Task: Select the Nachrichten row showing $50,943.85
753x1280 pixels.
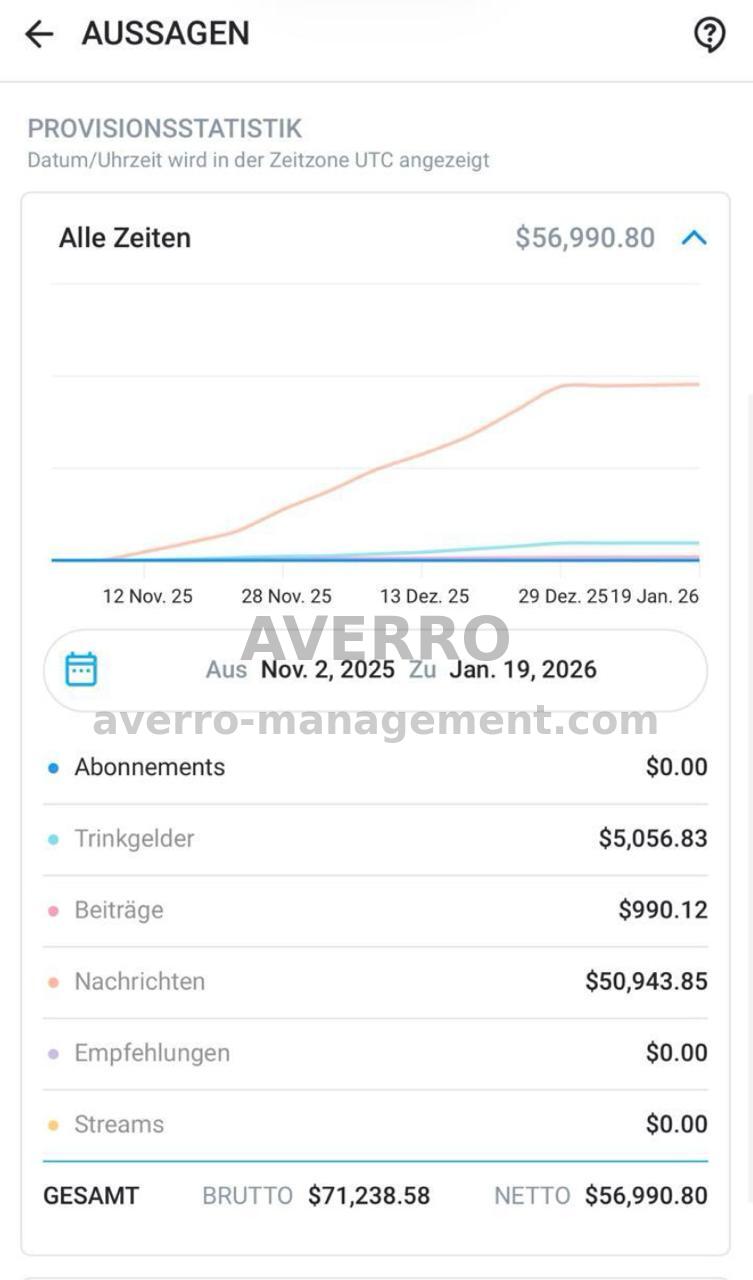Action: [x=376, y=981]
